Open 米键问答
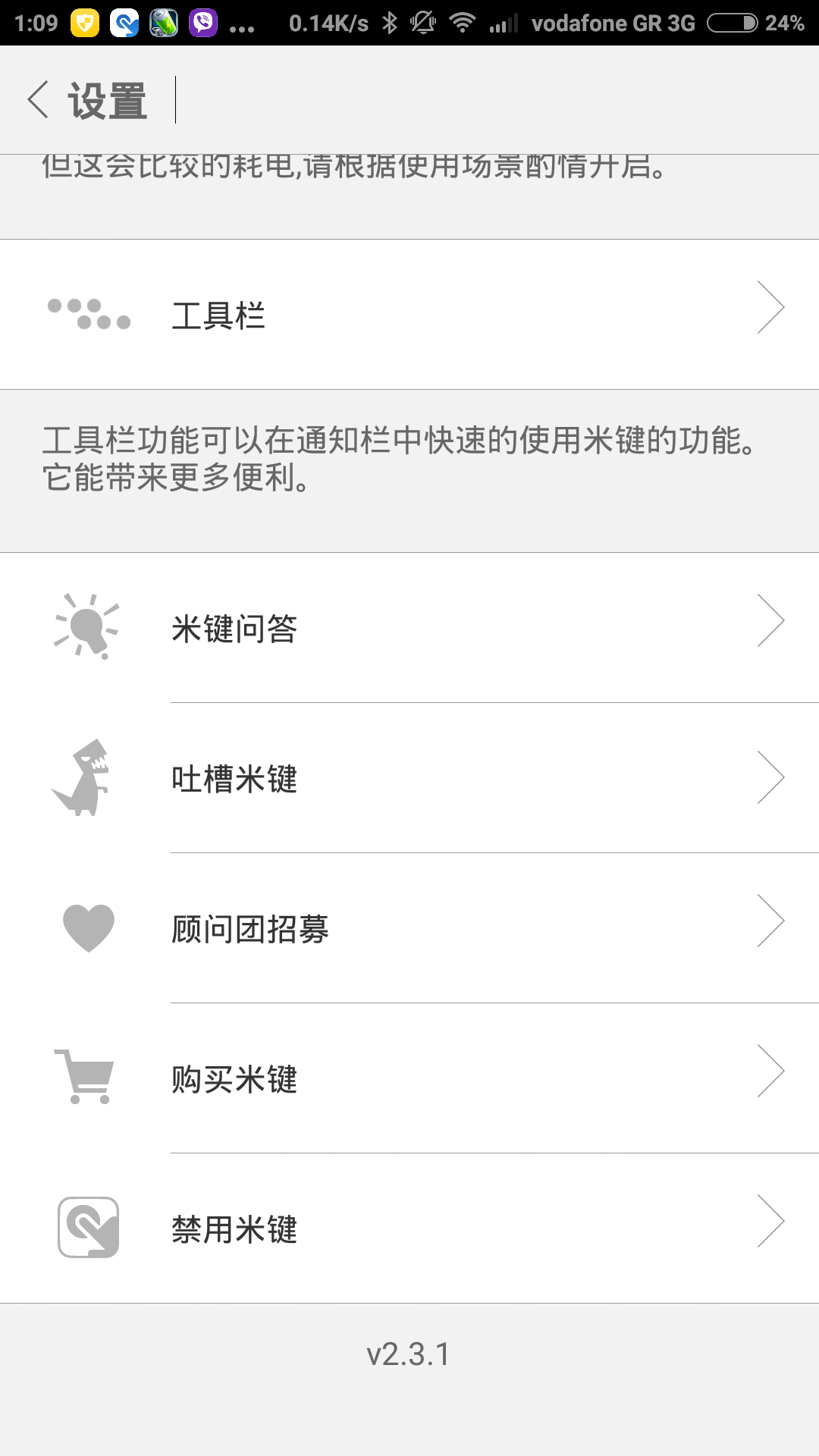The height and width of the screenshot is (1456, 819). 409,628
